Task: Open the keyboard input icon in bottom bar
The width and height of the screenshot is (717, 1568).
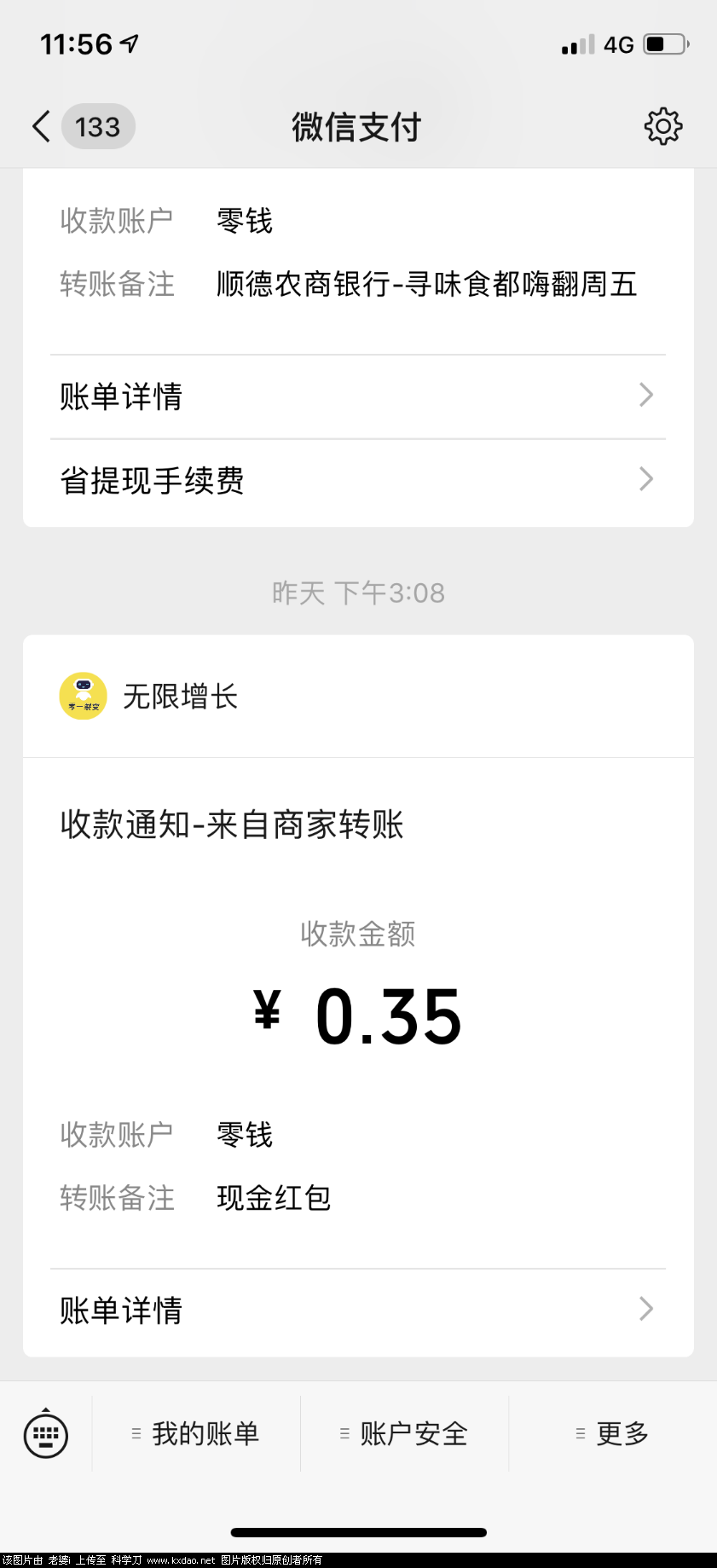Action: point(44,1435)
